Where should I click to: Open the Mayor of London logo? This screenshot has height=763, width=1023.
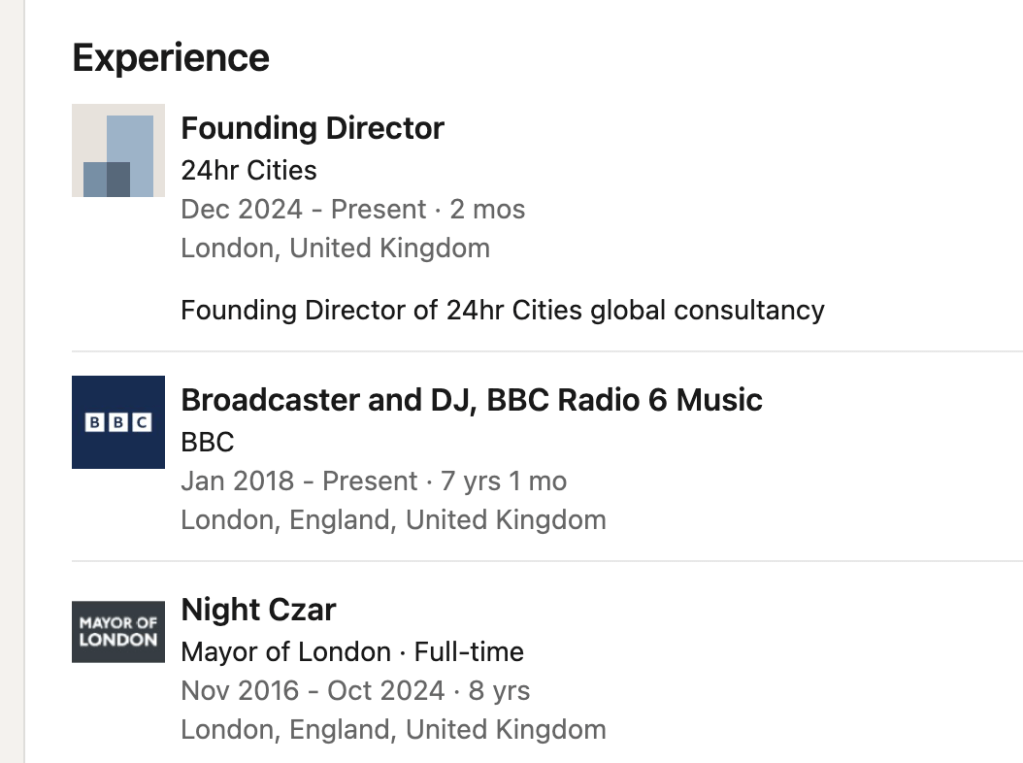(x=118, y=631)
